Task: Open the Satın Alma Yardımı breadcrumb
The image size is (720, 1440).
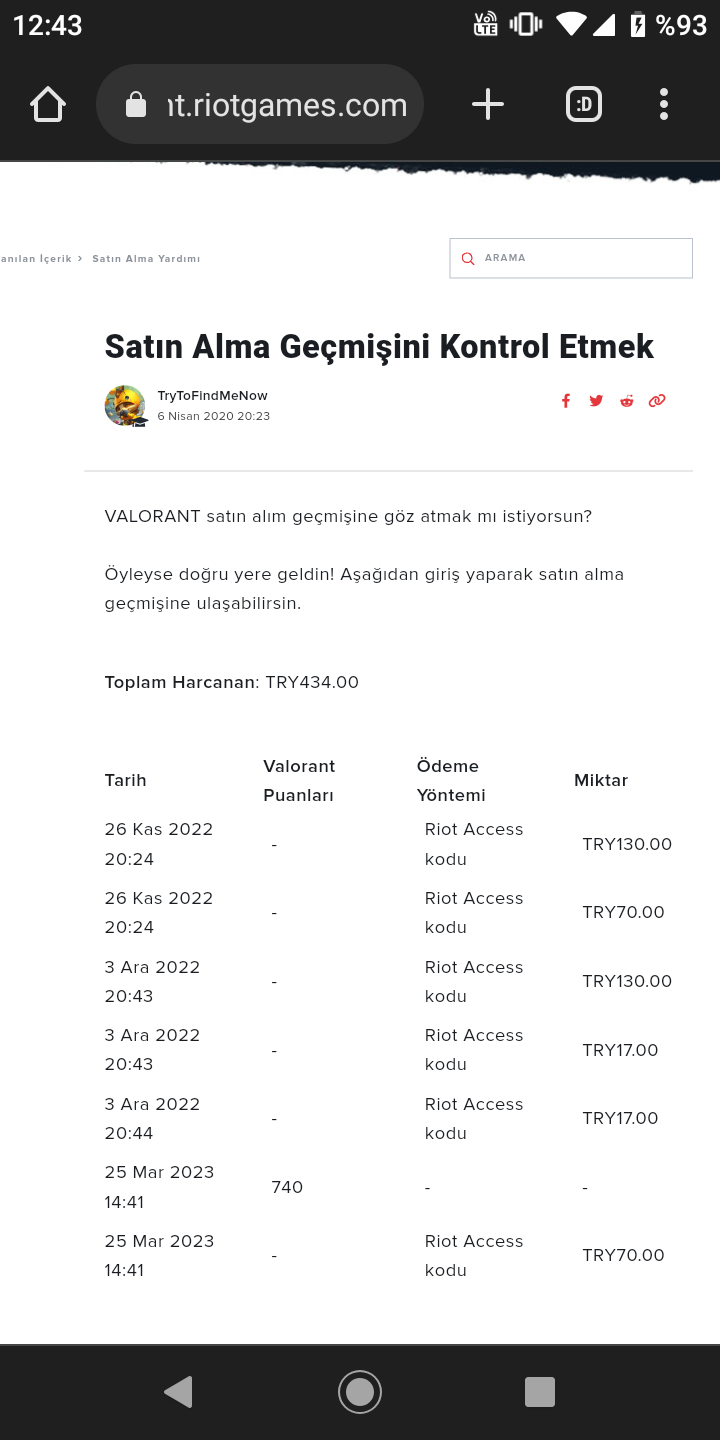Action: (146, 259)
